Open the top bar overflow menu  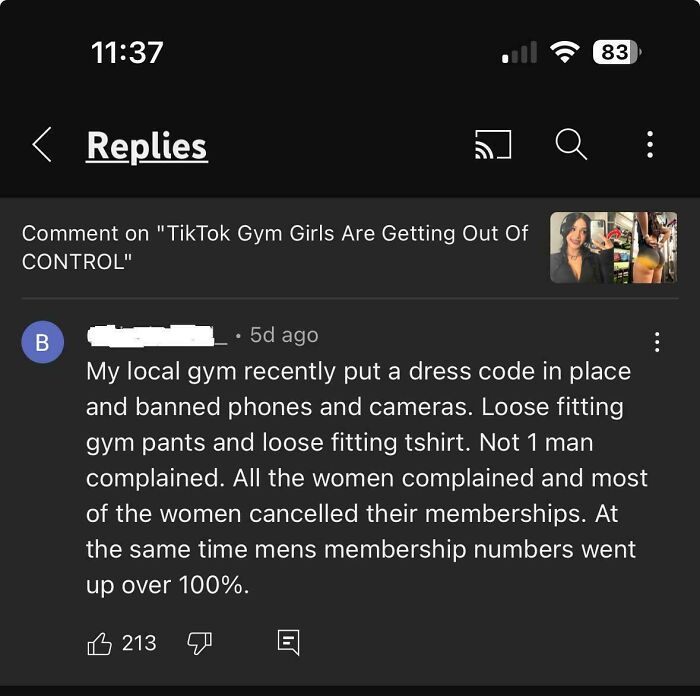click(x=649, y=145)
